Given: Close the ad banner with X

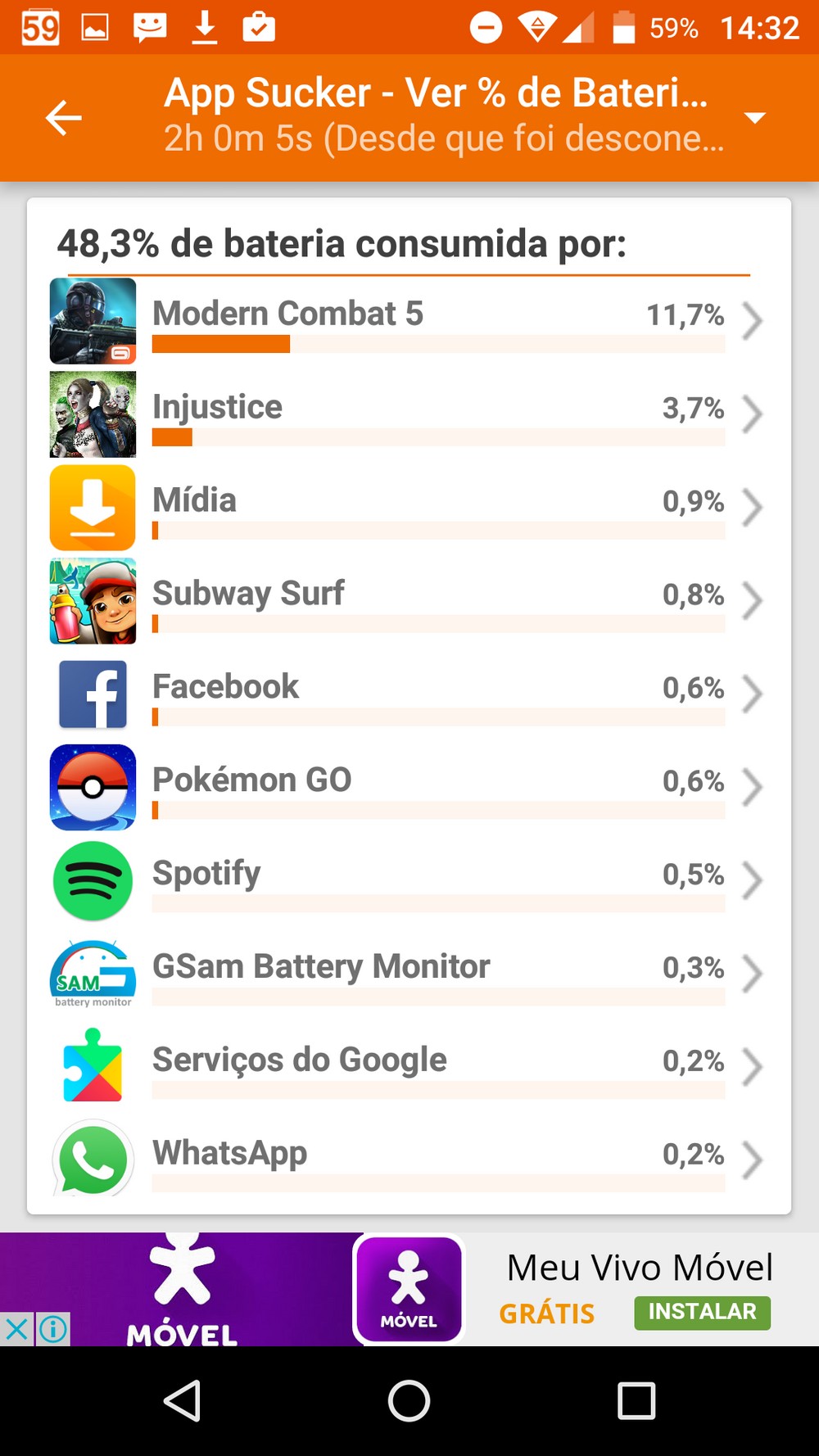Looking at the screenshot, I should 16,1328.
